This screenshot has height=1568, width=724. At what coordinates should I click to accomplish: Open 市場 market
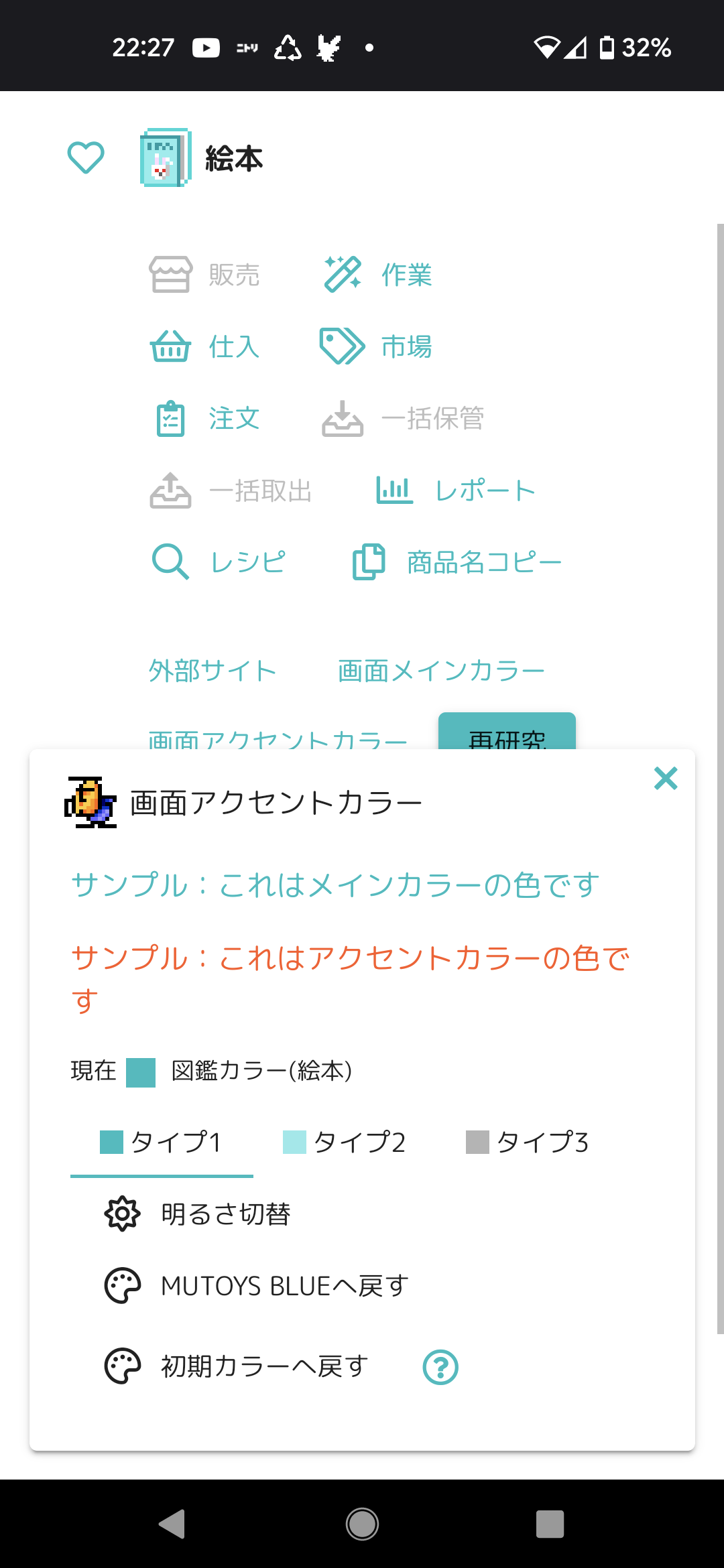point(376,346)
